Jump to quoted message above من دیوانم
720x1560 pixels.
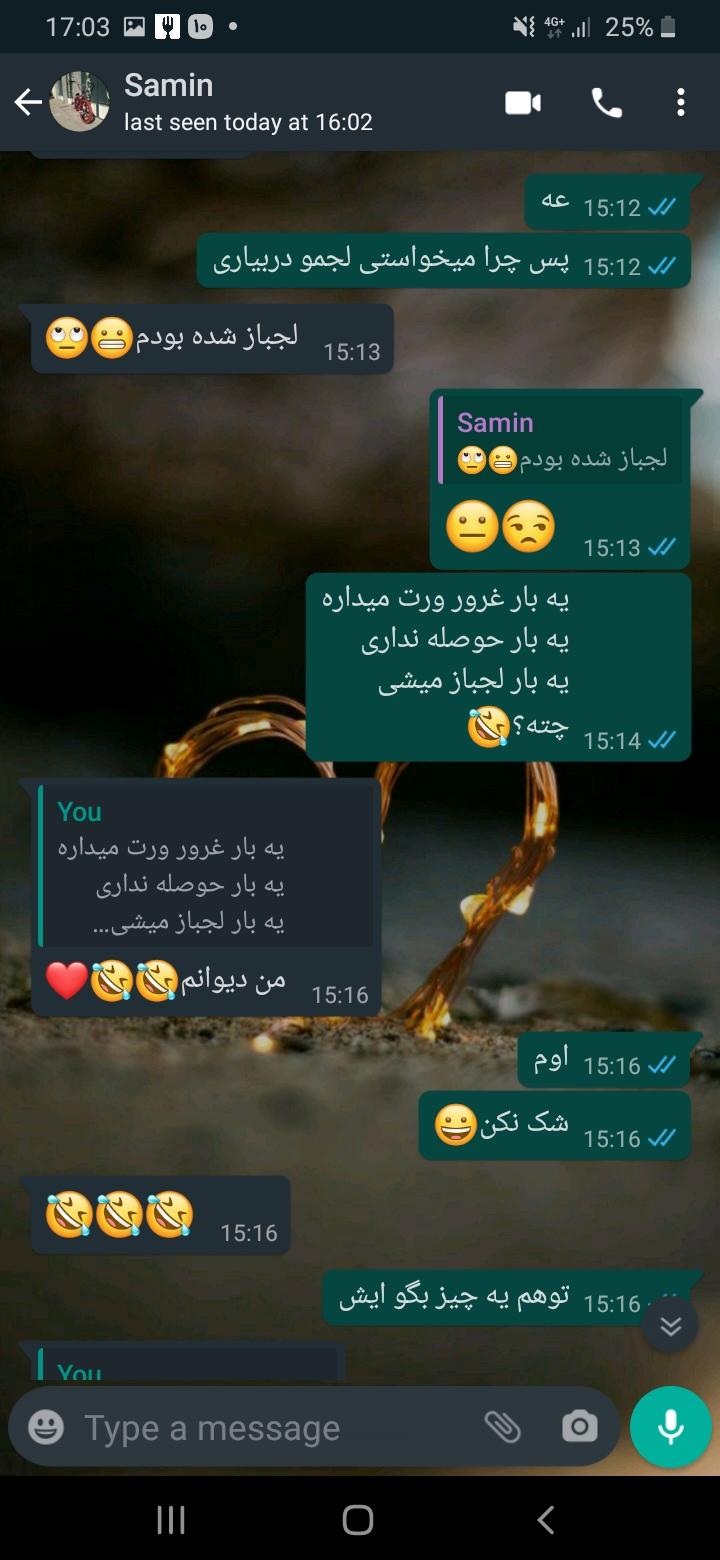206,866
